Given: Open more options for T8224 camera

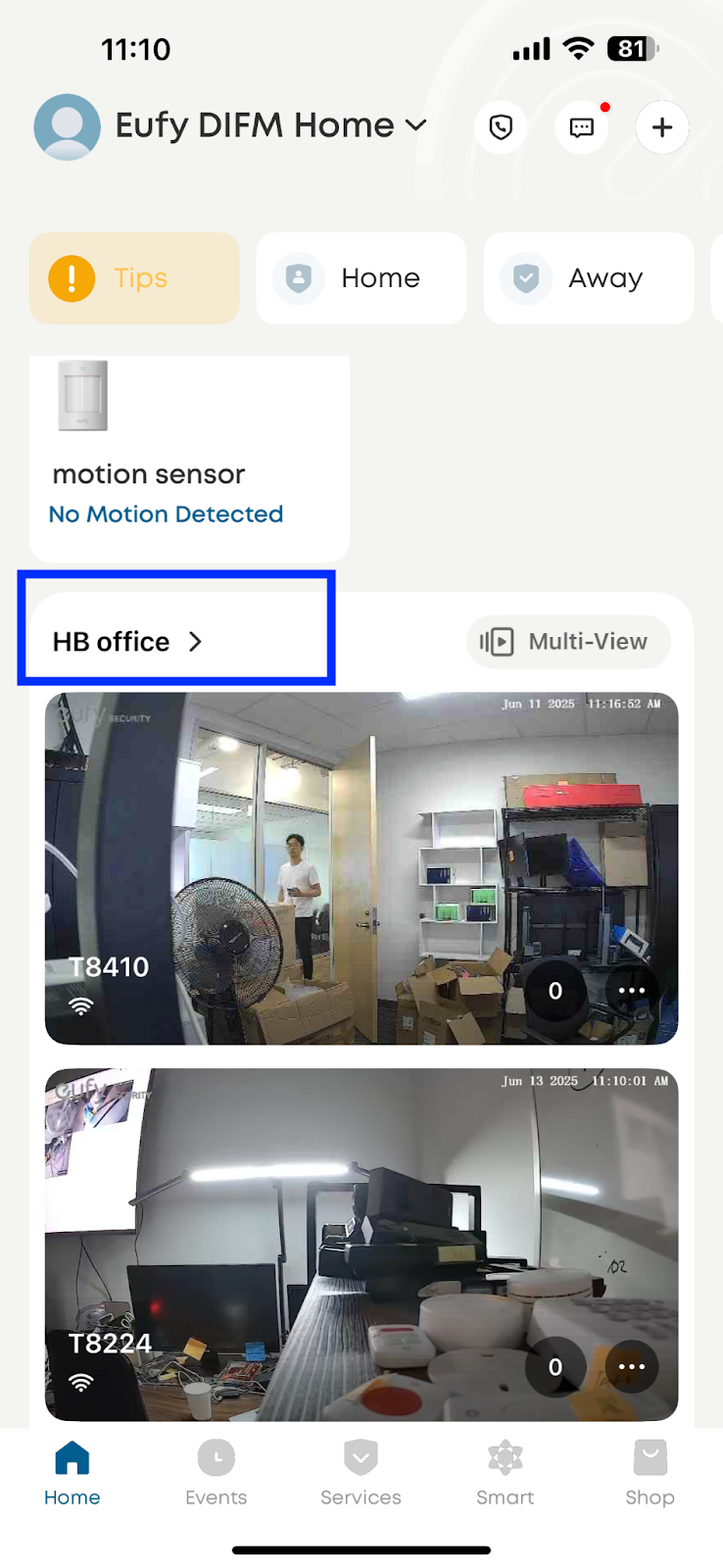Looking at the screenshot, I should pos(632,1367).
